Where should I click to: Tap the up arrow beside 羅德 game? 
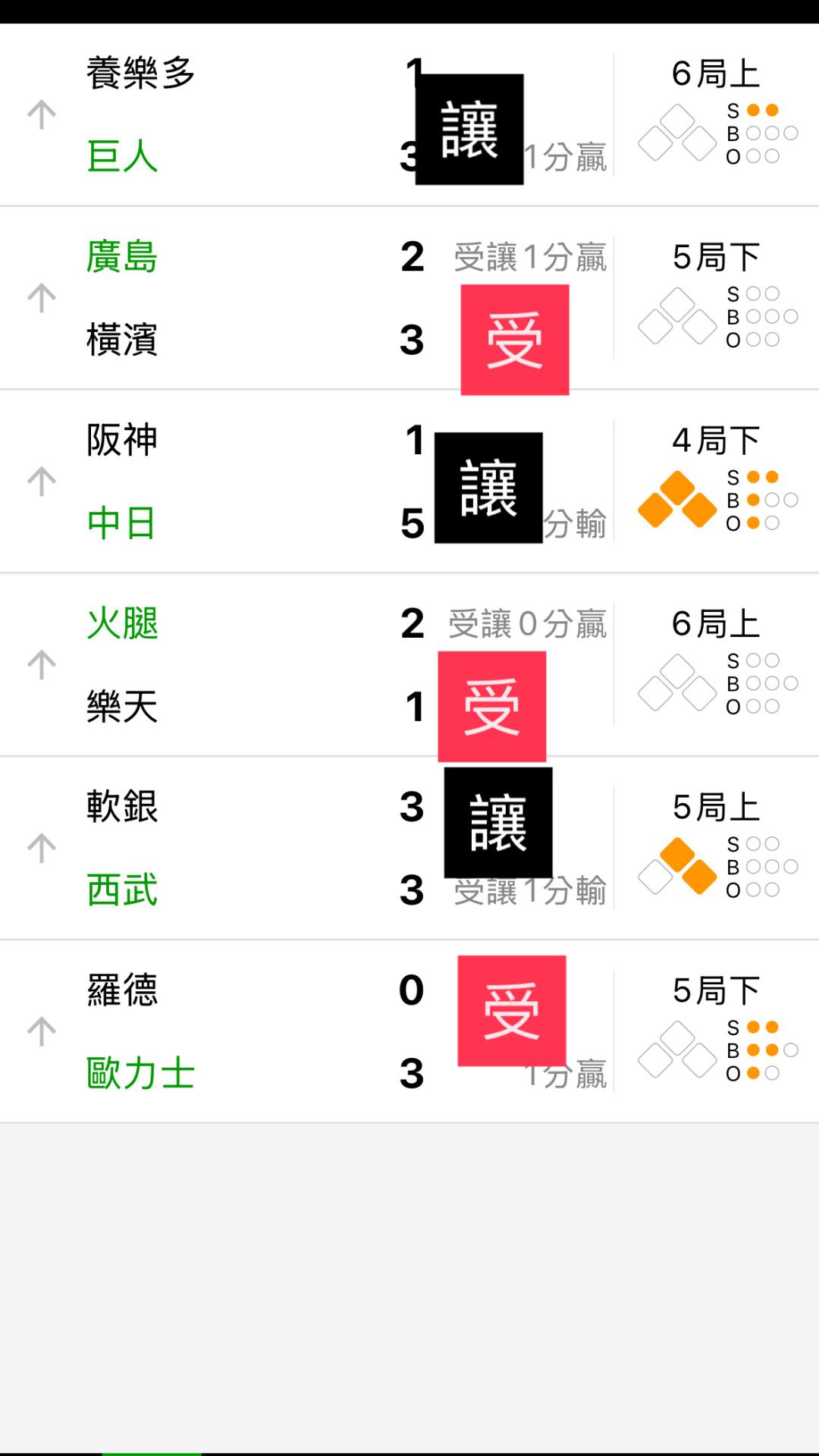[42, 1032]
